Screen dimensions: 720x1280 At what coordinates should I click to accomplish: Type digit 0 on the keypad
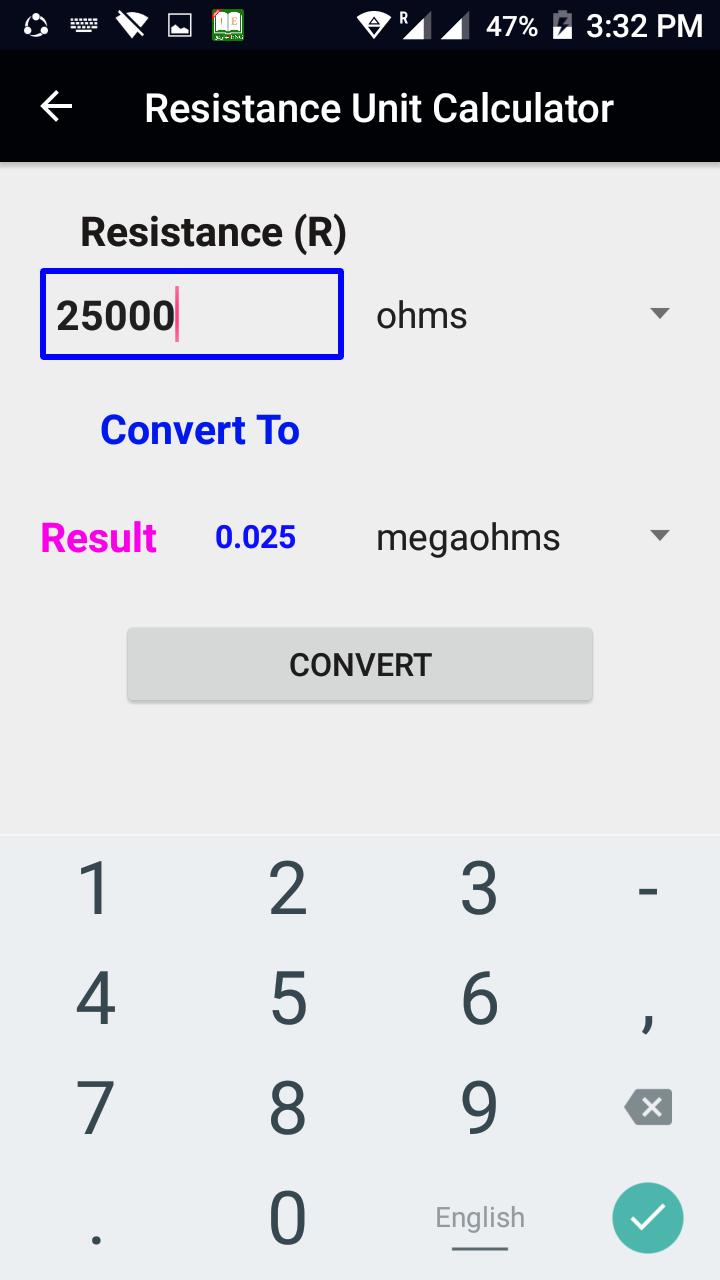coord(288,1218)
